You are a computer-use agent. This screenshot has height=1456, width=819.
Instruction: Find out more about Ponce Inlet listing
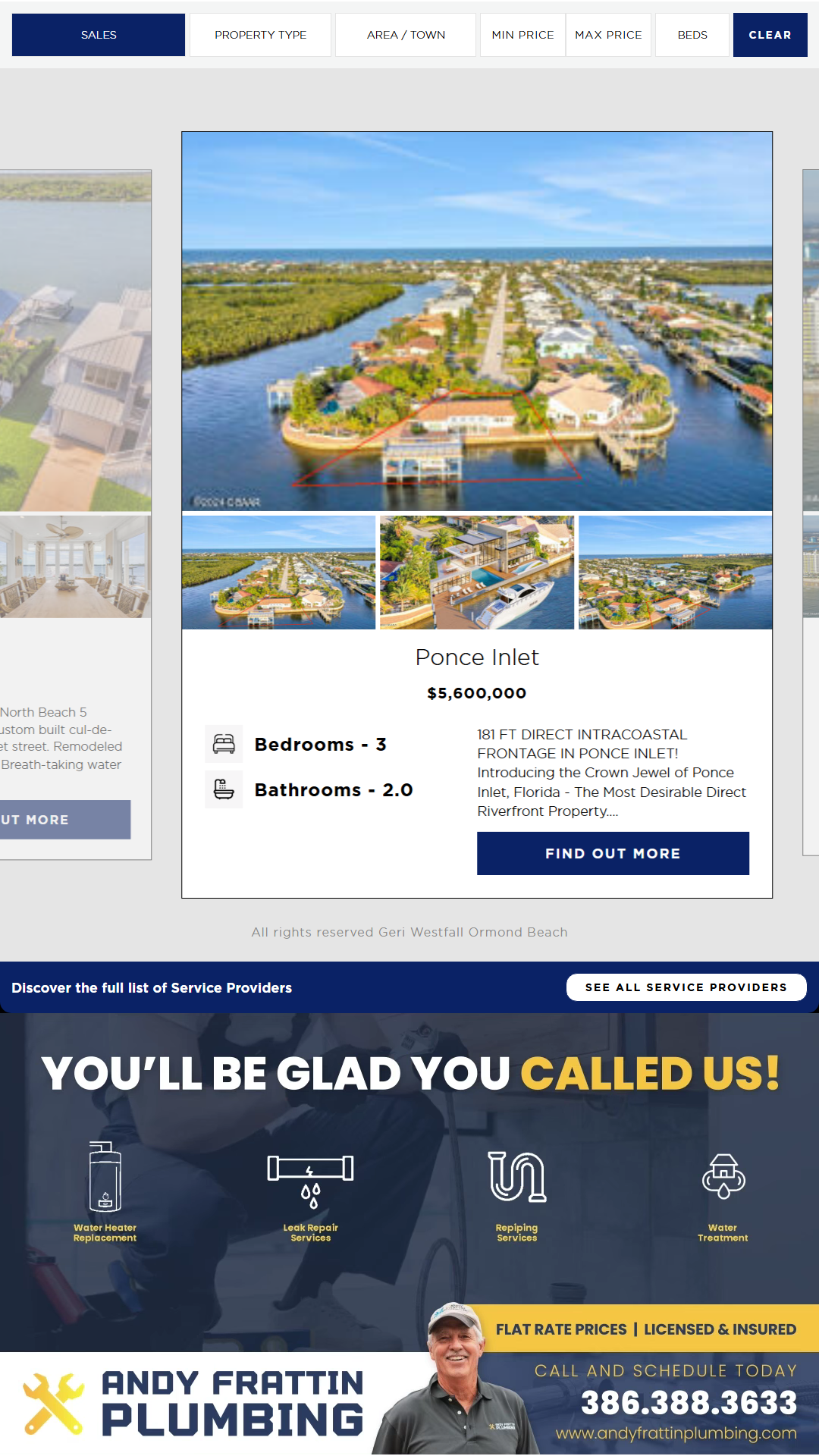pos(613,853)
